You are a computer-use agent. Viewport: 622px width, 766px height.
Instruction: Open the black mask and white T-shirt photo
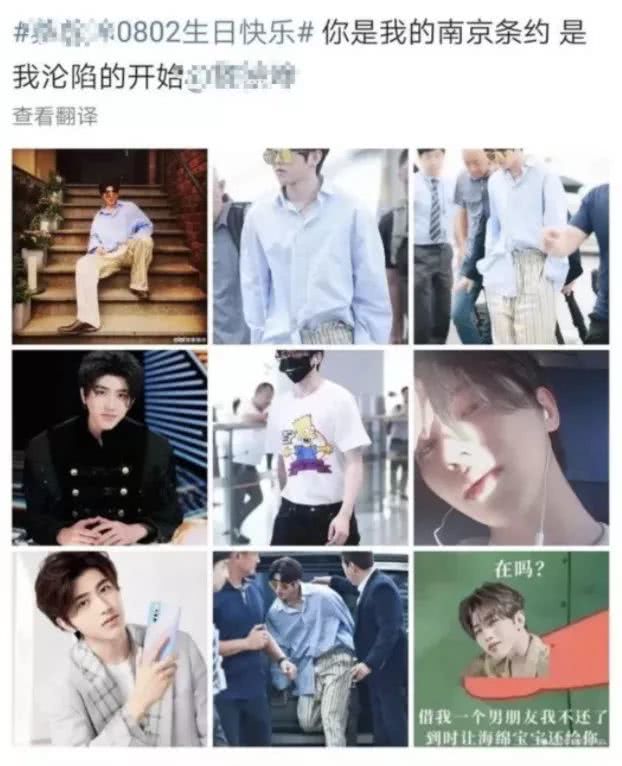(x=310, y=447)
